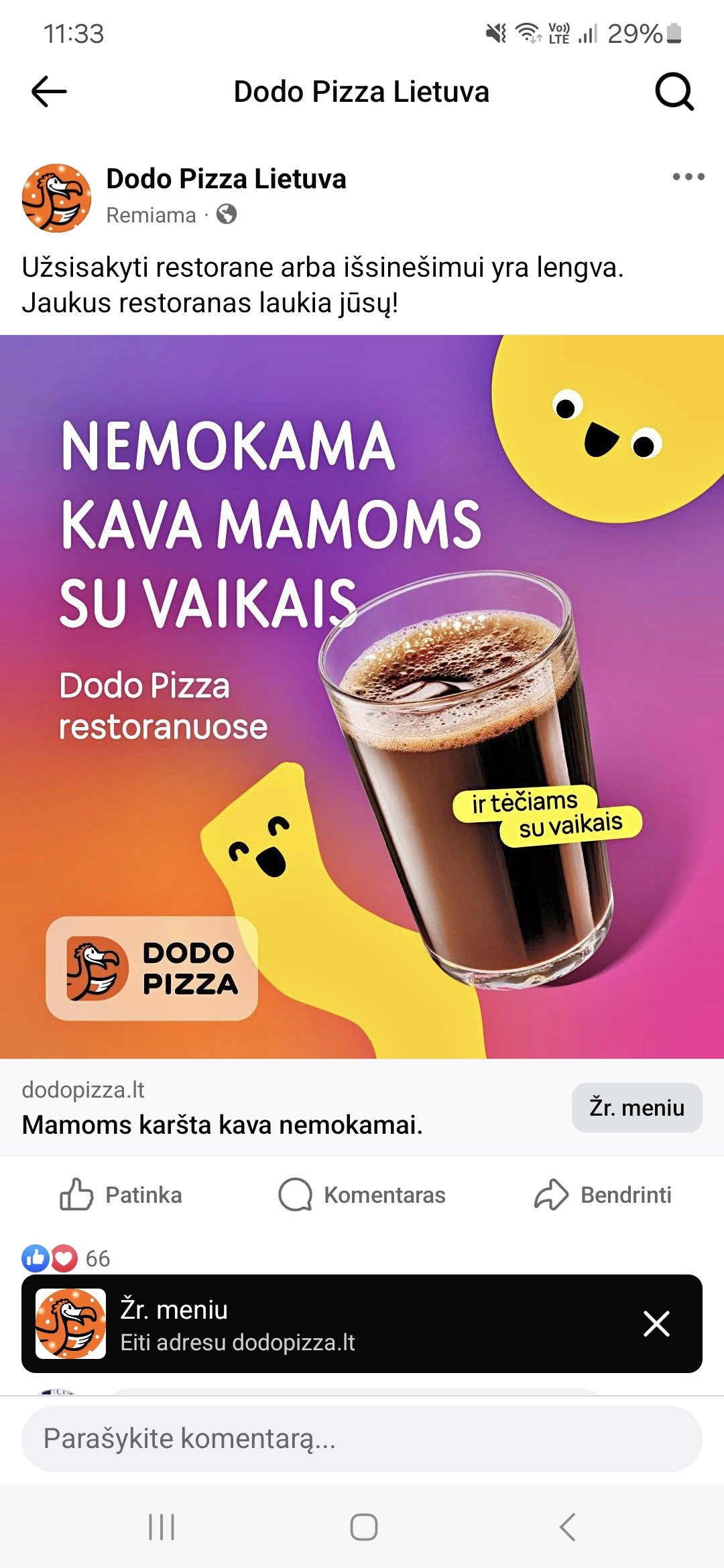This screenshot has height=1568, width=724.
Task: Tap Komentaras to comment on the post
Action: click(362, 1195)
